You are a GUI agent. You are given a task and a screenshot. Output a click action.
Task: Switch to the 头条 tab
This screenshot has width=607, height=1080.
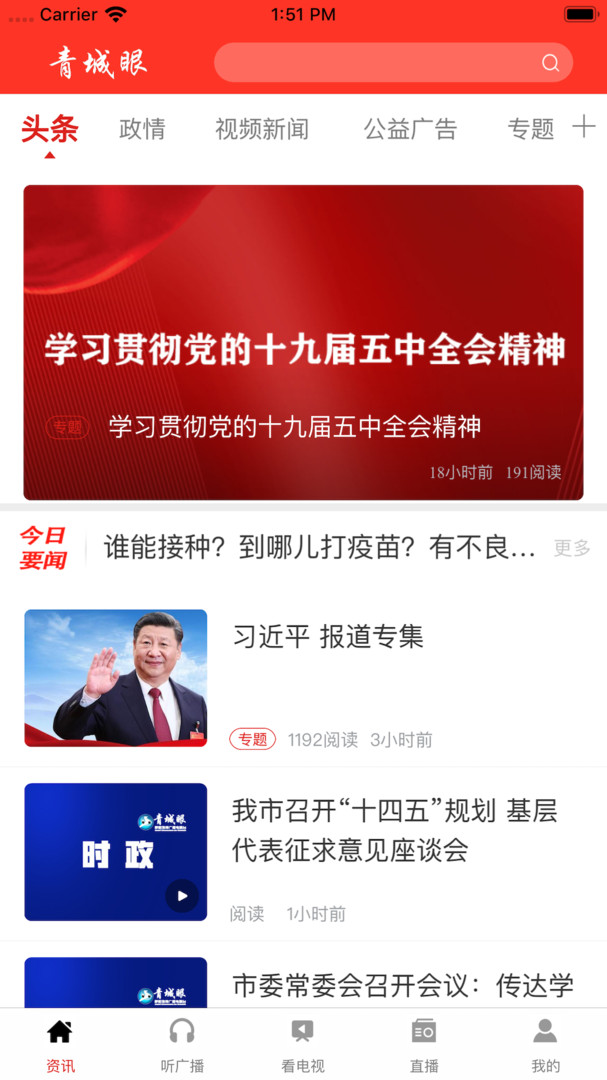point(49,129)
